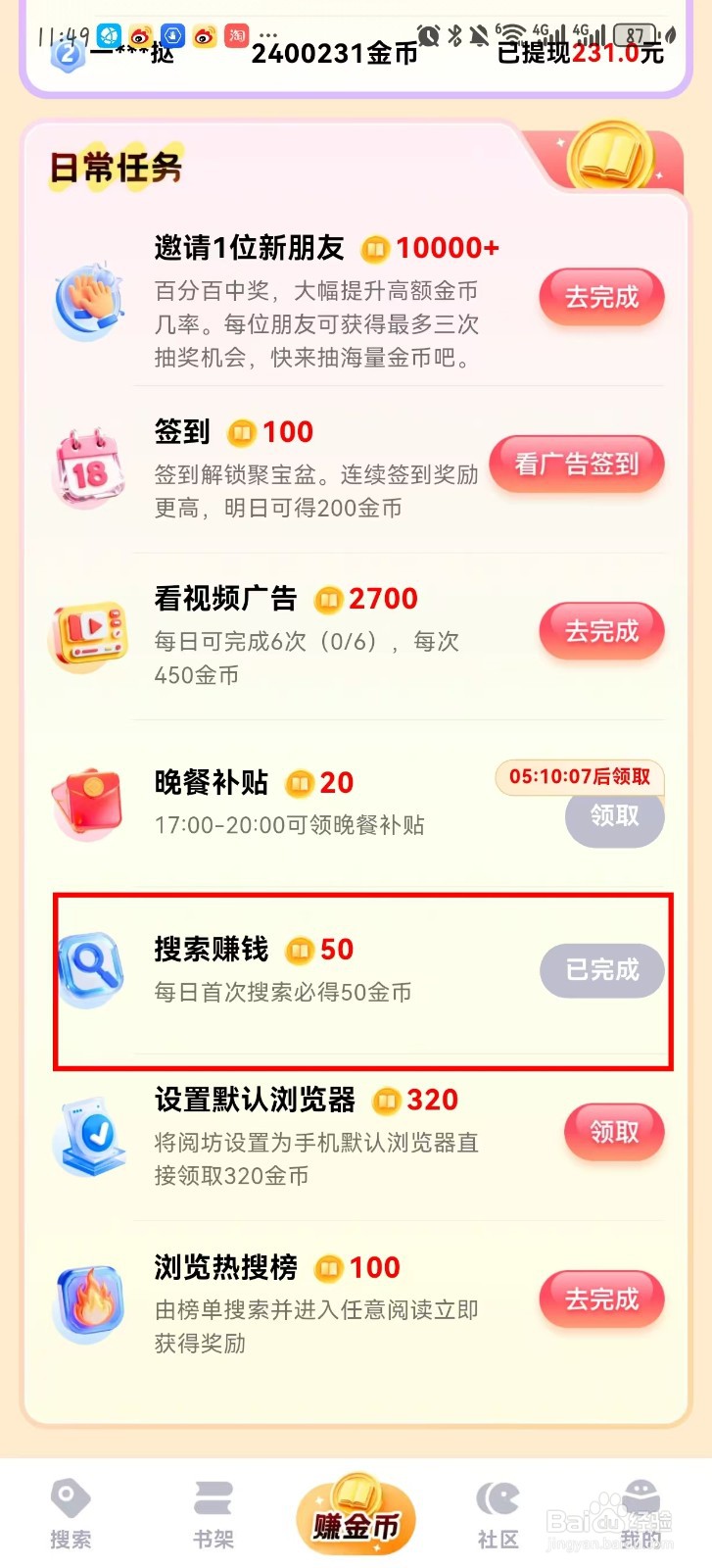This screenshot has width=712, height=1568.
Task: Tap 去完成 for 浏览热搜榜
Action: (601, 1298)
